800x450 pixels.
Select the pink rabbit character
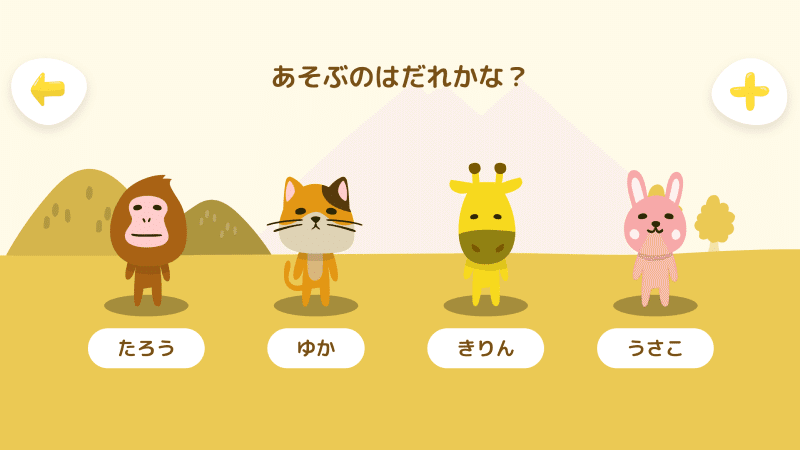(x=655, y=240)
